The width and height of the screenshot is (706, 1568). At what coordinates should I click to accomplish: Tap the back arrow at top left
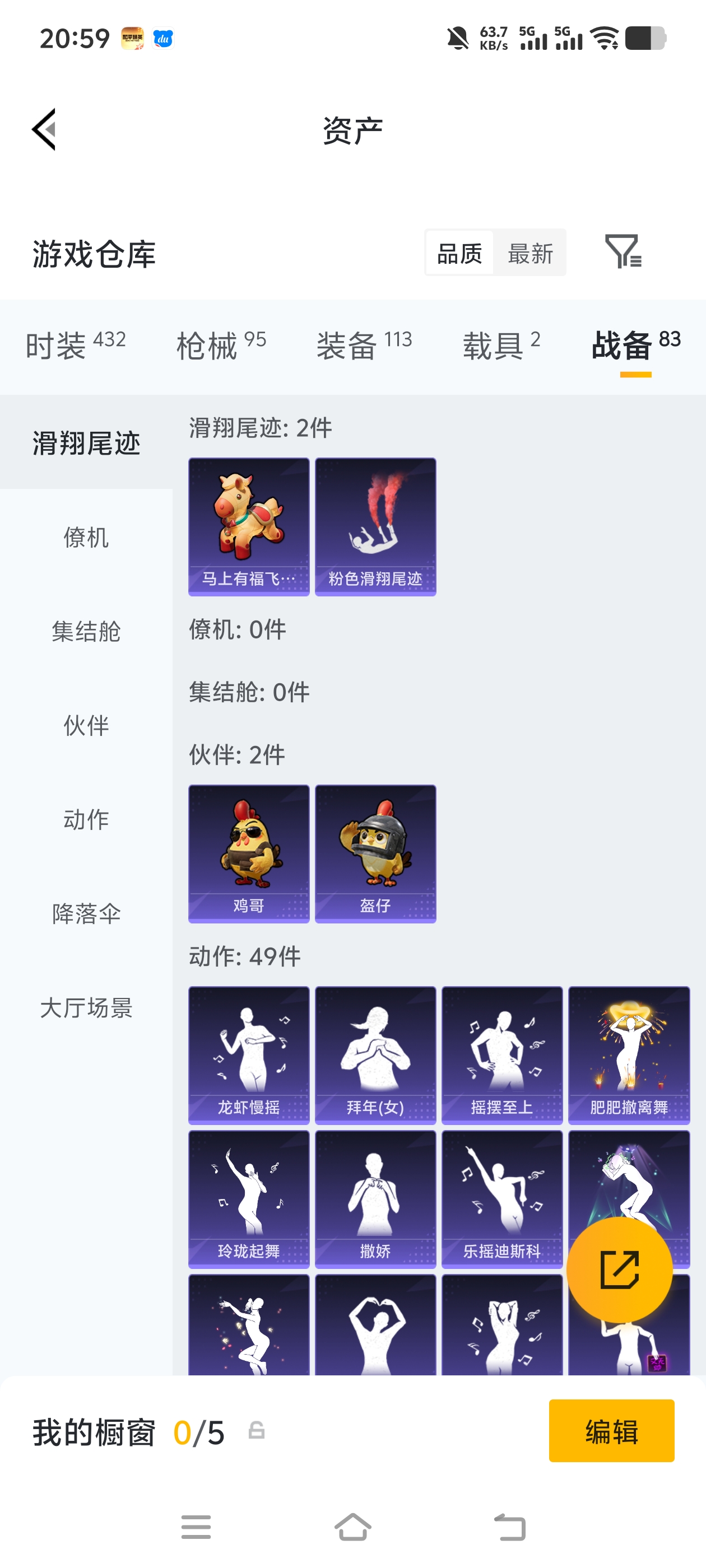[44, 129]
